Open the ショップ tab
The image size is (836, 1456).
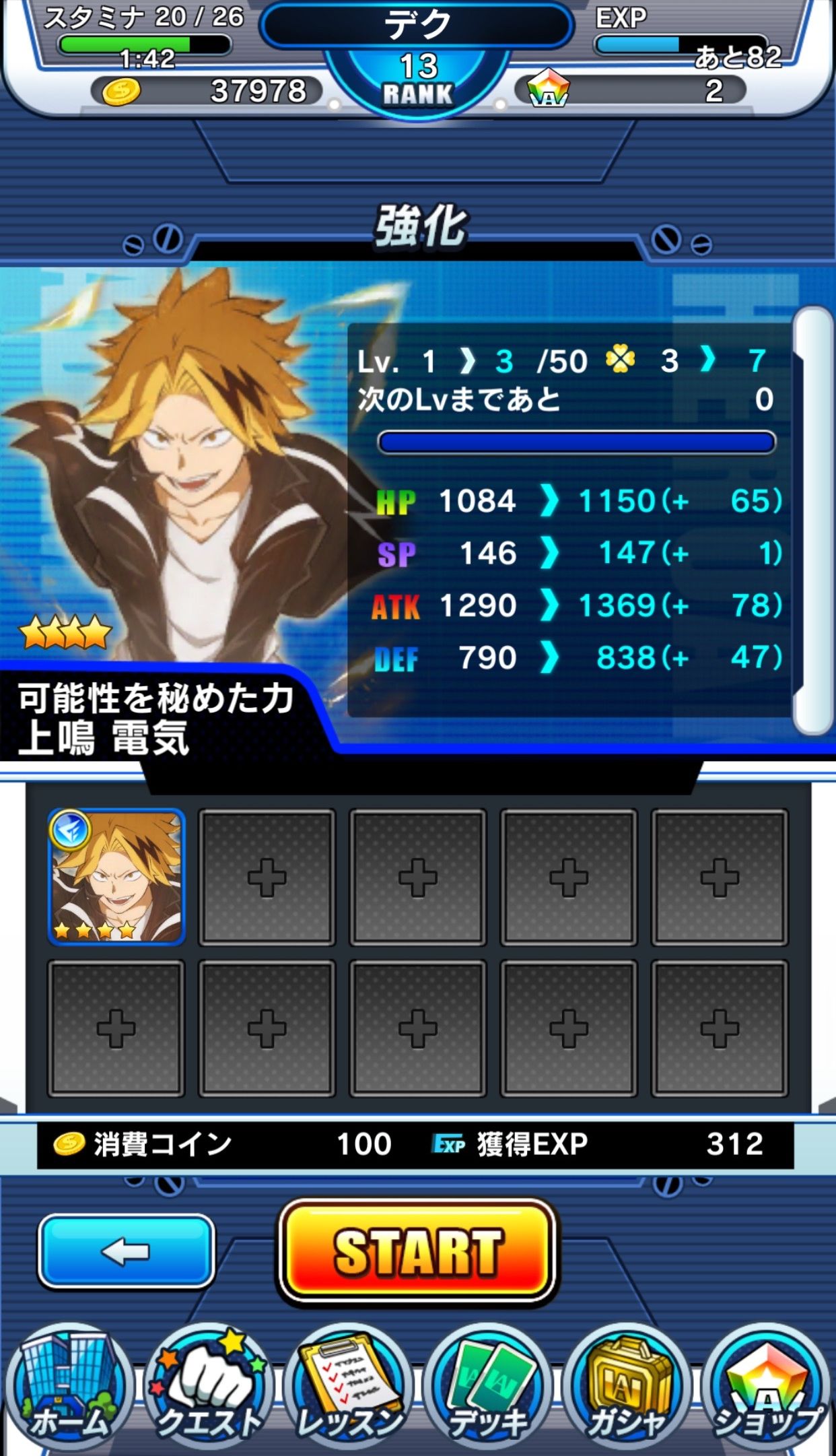(766, 1389)
